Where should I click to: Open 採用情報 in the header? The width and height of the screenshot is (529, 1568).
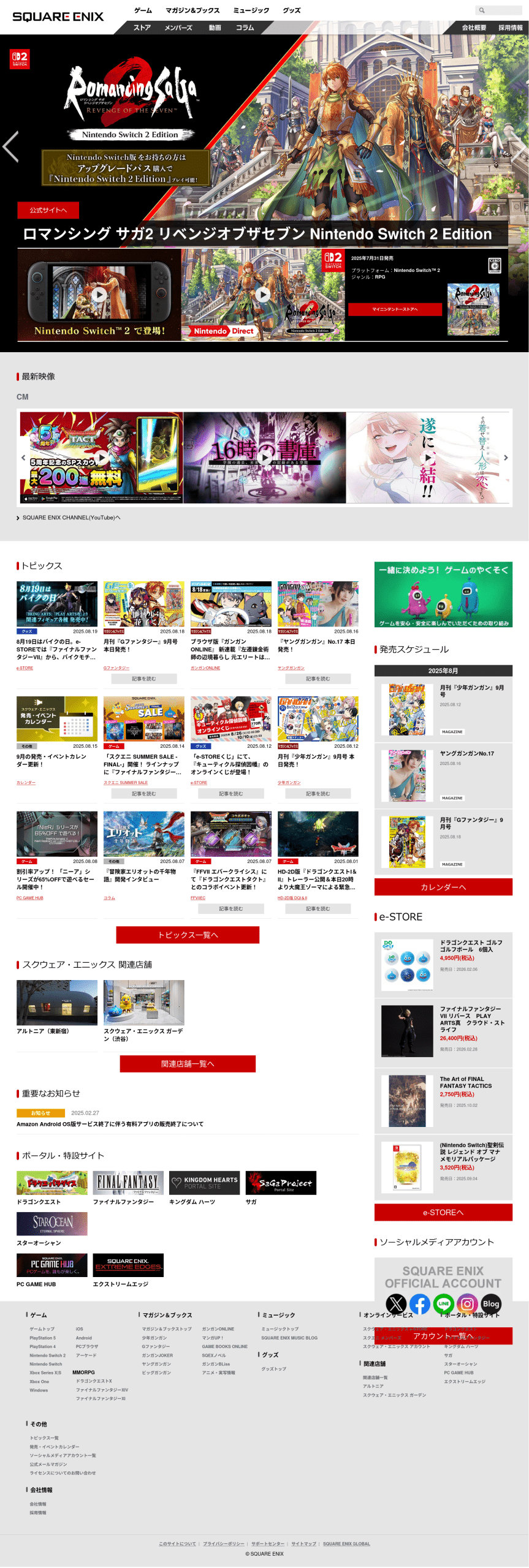coord(510,28)
